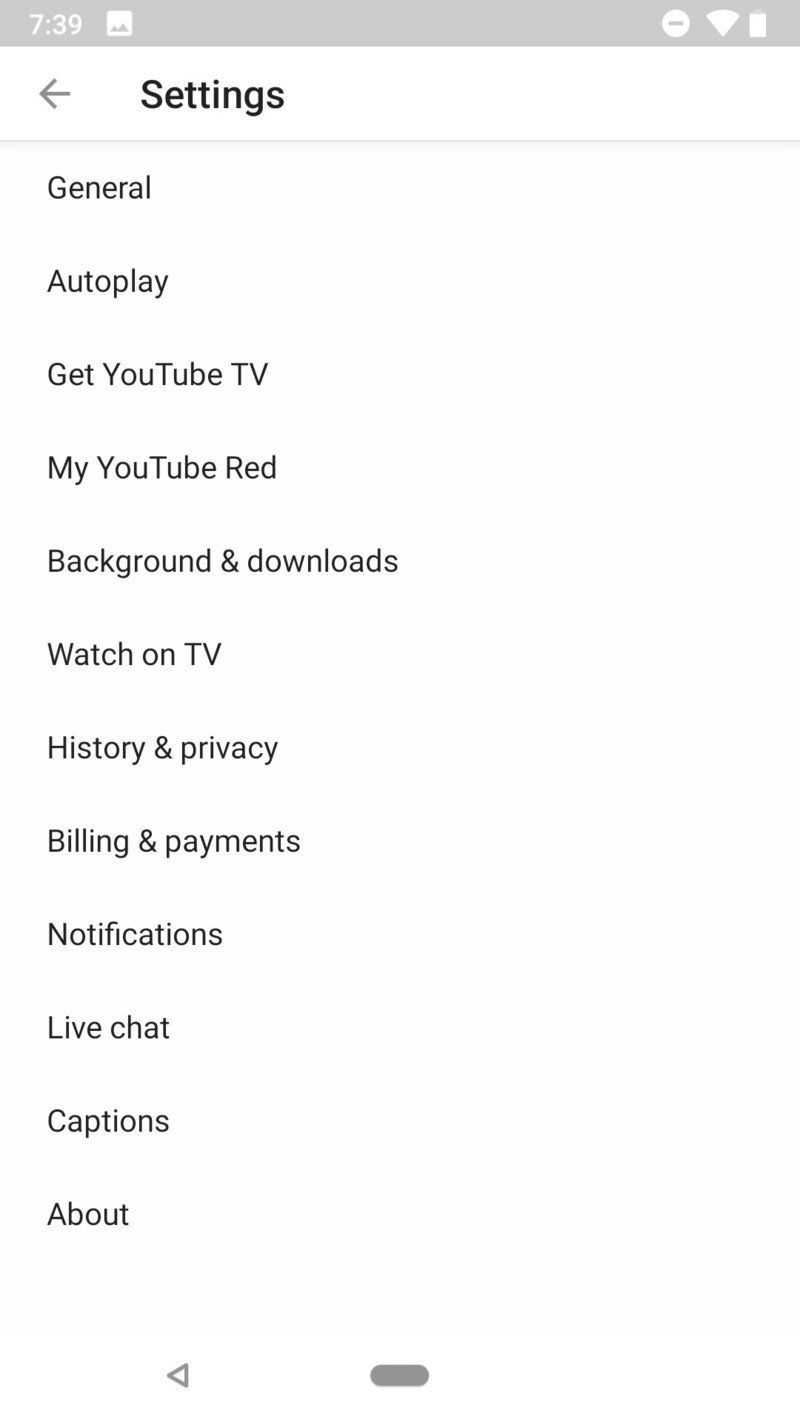Screen dimensions: 800x1422
Task: Open Autoplay settings
Action: click(x=107, y=281)
